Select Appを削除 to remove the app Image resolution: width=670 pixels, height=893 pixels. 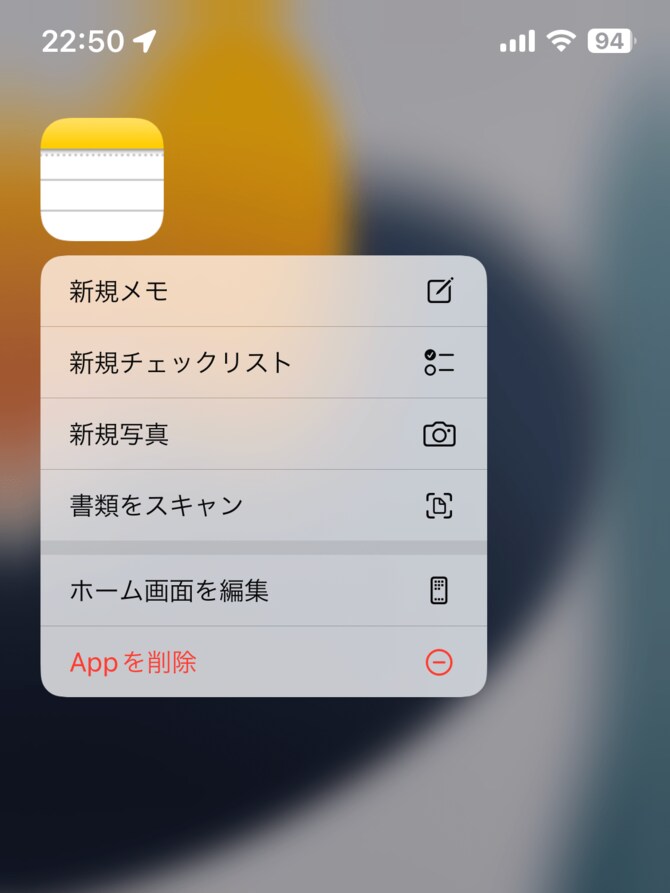pos(262,662)
